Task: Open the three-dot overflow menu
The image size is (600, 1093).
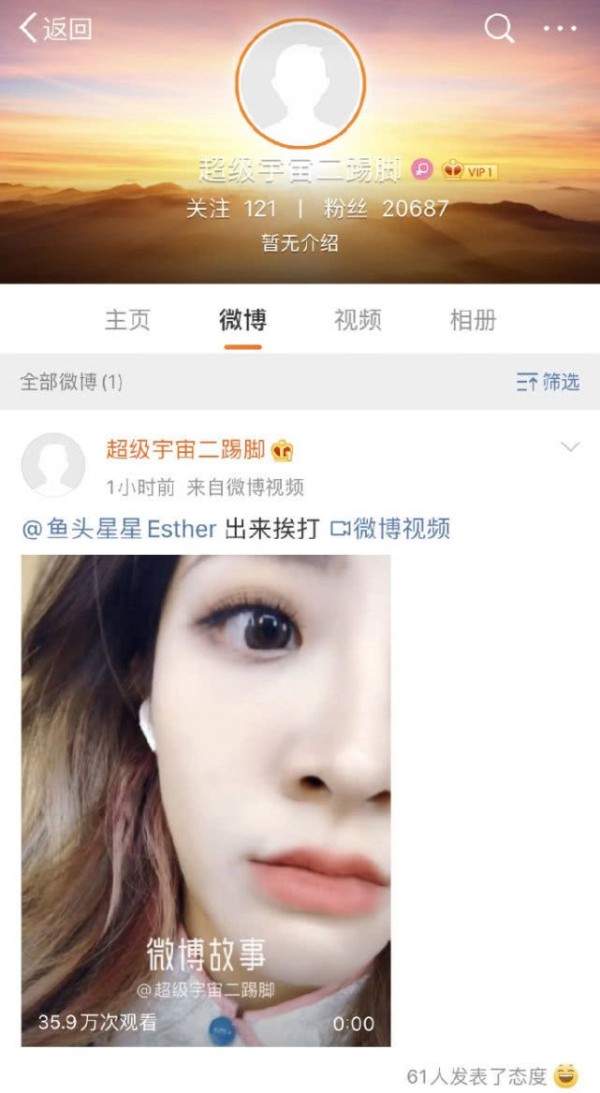Action: [560, 29]
